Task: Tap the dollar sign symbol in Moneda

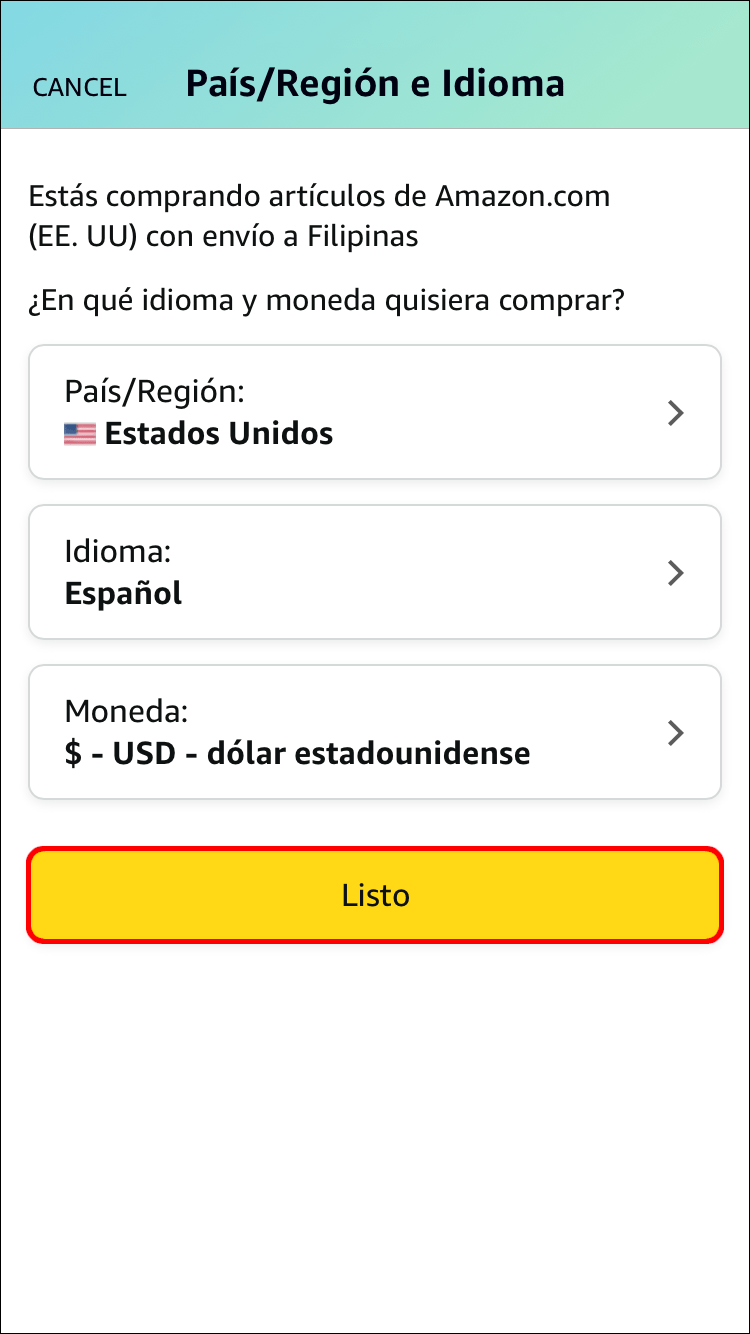Action: click(74, 752)
